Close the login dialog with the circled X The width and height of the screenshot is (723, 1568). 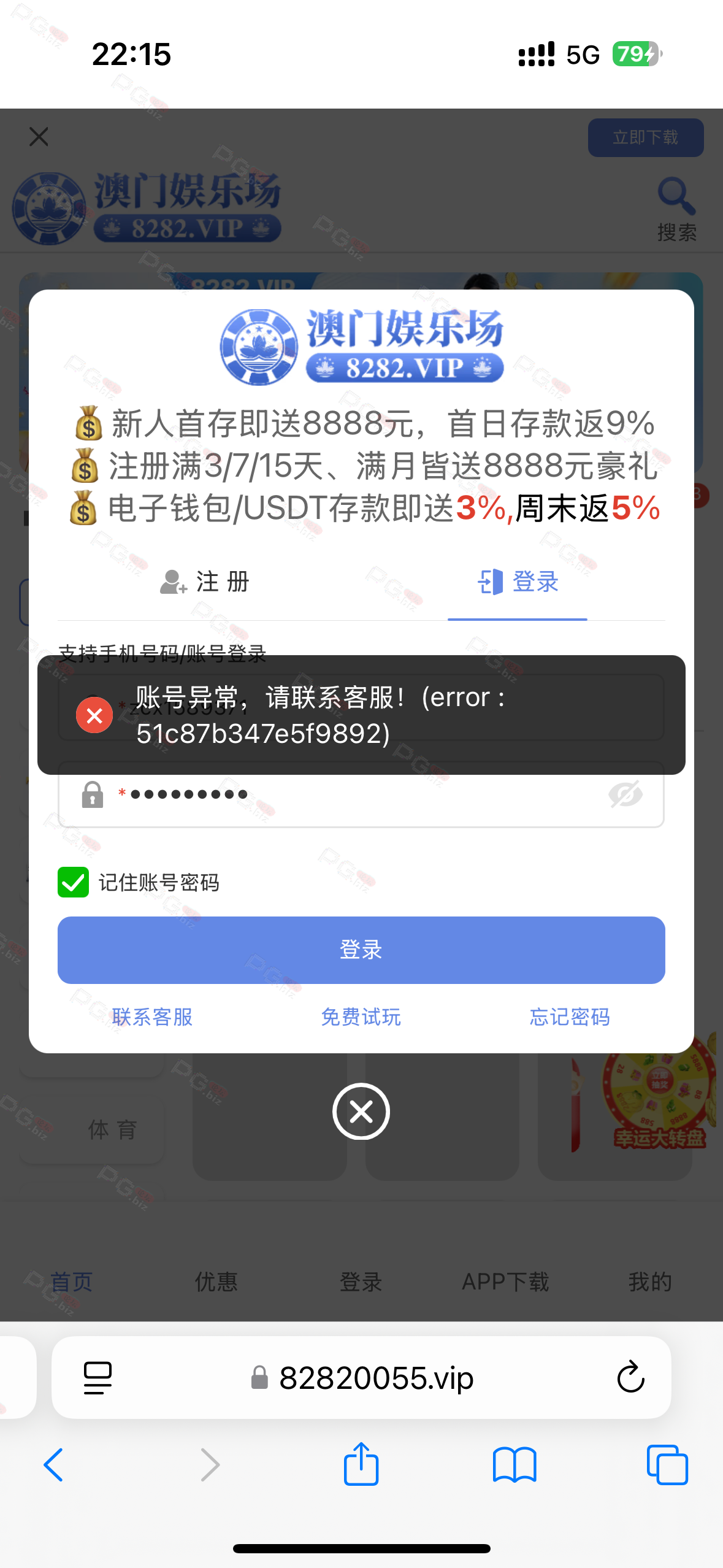tap(361, 1111)
